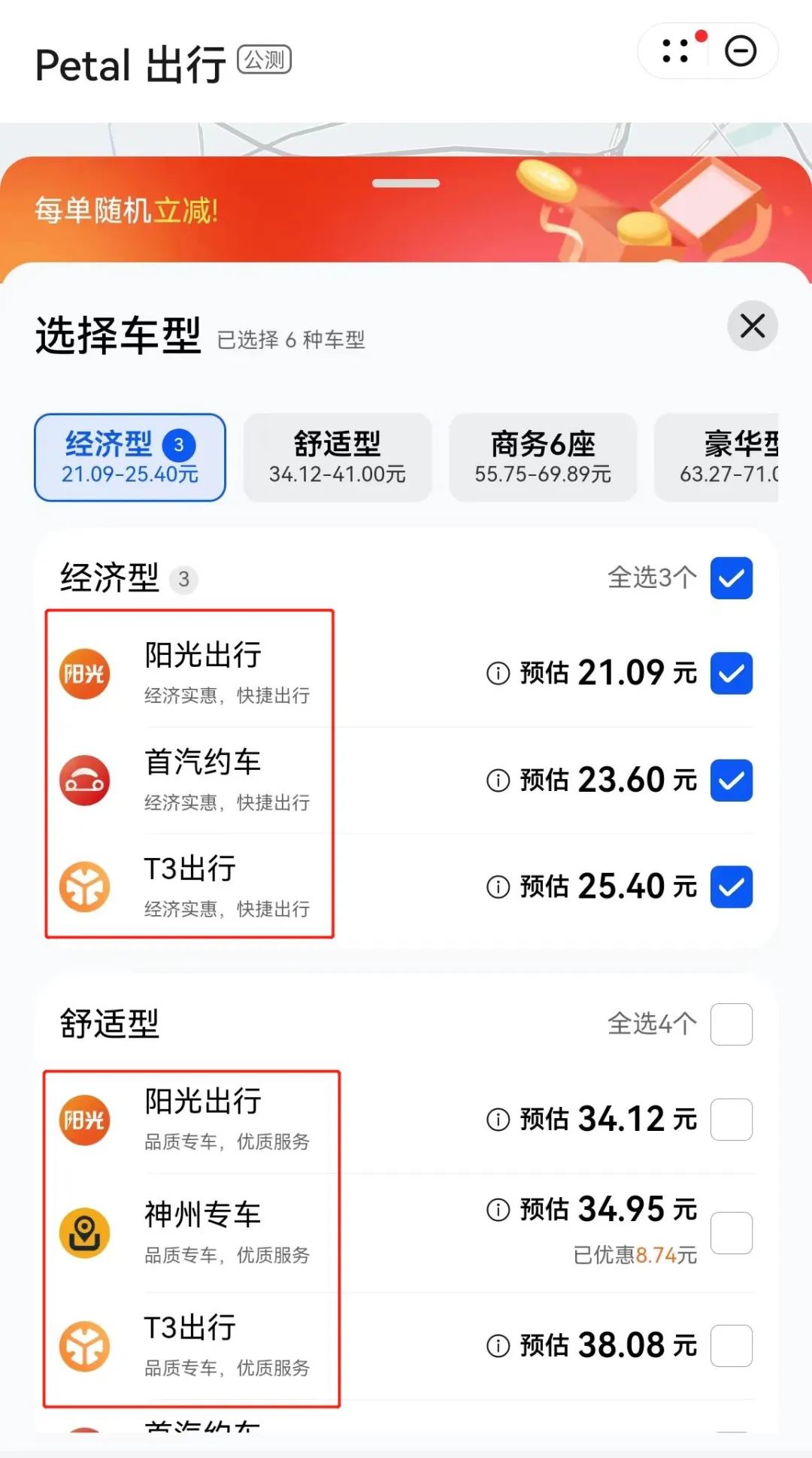The image size is (812, 1458).
Task: Uncheck the 阳光出行 21.09 元 checkbox
Action: coord(730,674)
